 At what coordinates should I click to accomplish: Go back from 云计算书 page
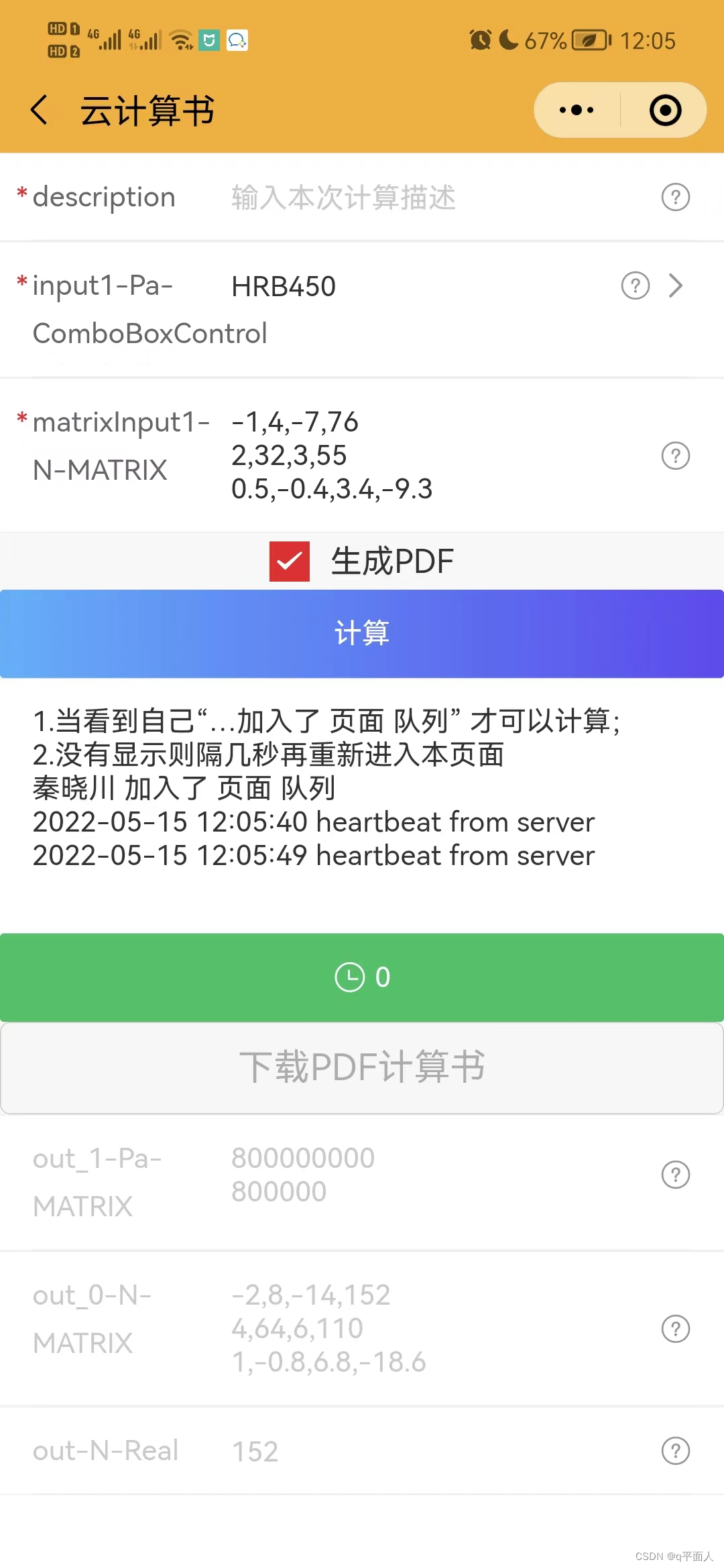coord(40,110)
